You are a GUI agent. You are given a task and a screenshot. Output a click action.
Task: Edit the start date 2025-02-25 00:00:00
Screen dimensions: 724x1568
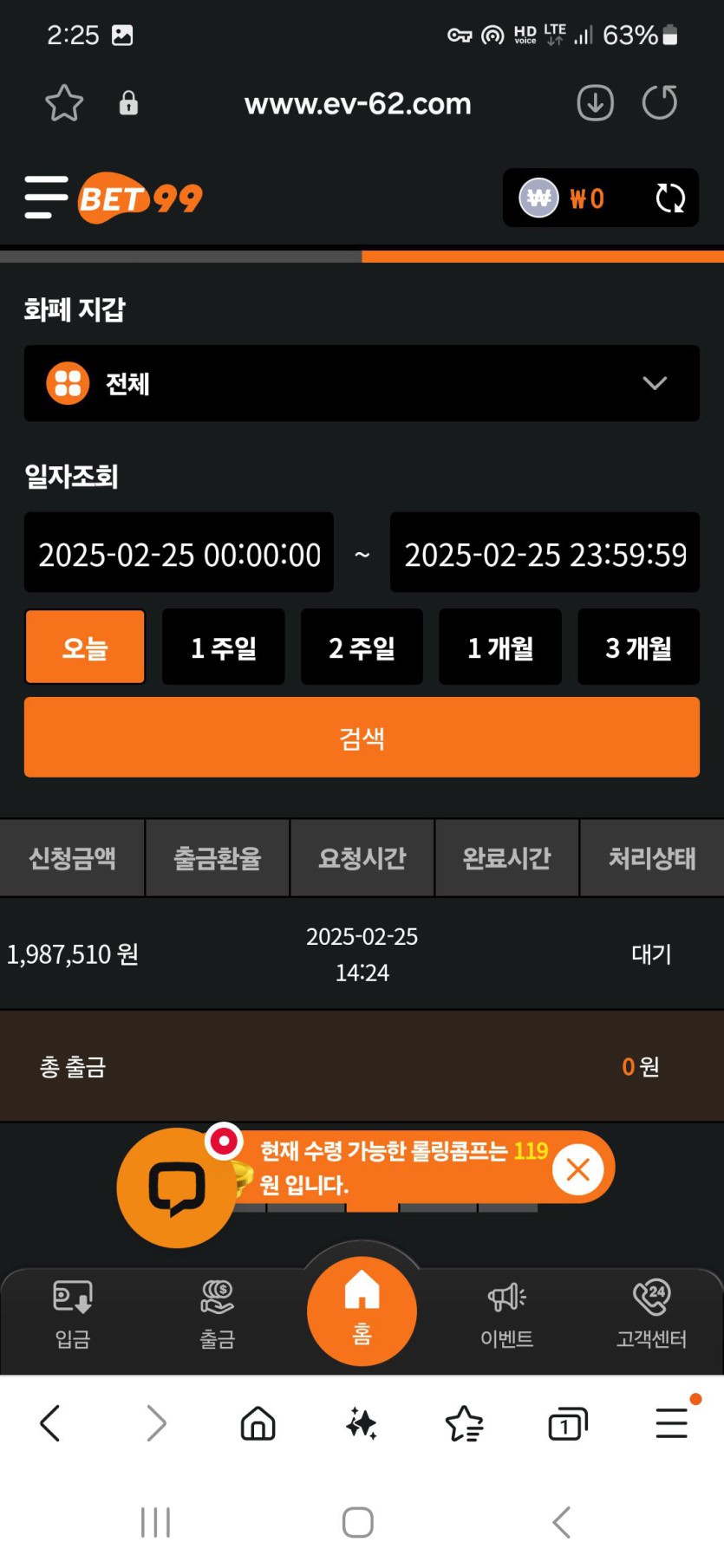pyautogui.click(x=179, y=554)
